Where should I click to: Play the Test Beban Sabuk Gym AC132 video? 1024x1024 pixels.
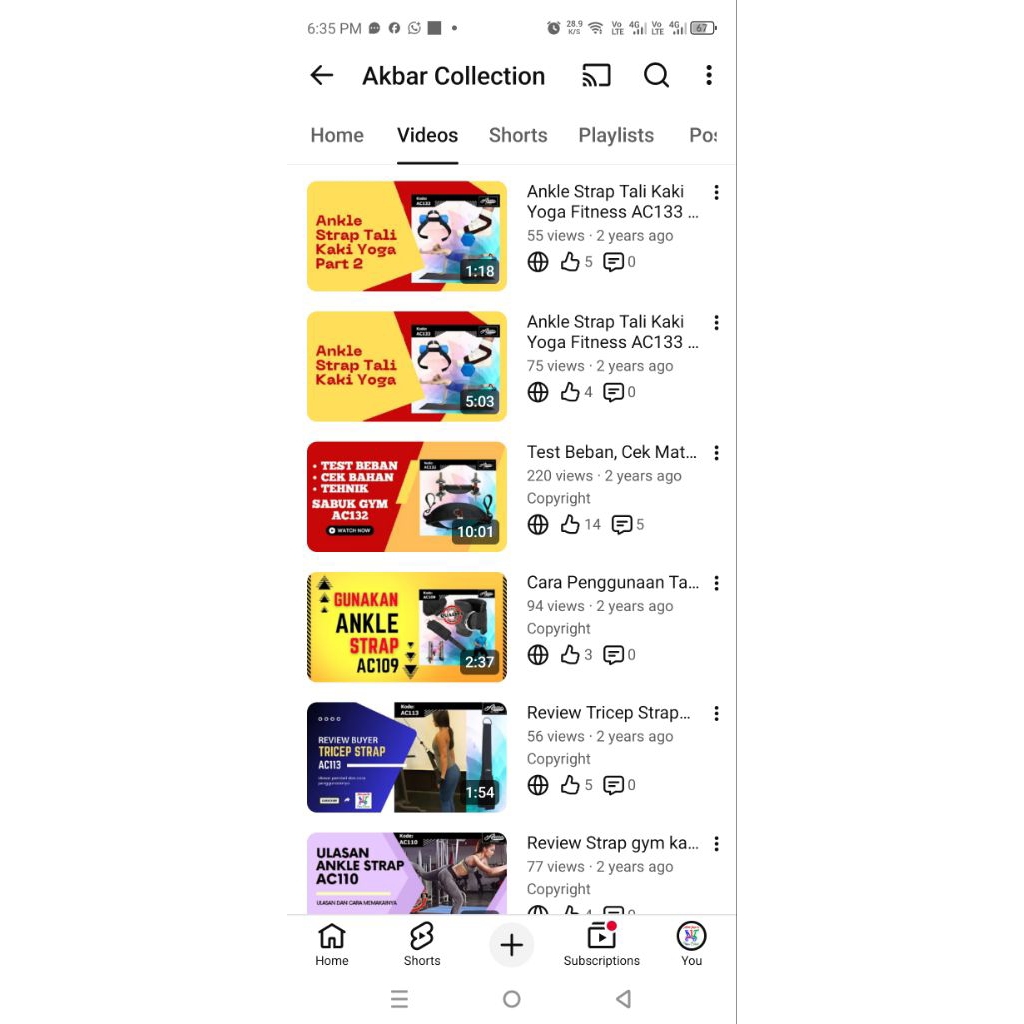(x=406, y=497)
